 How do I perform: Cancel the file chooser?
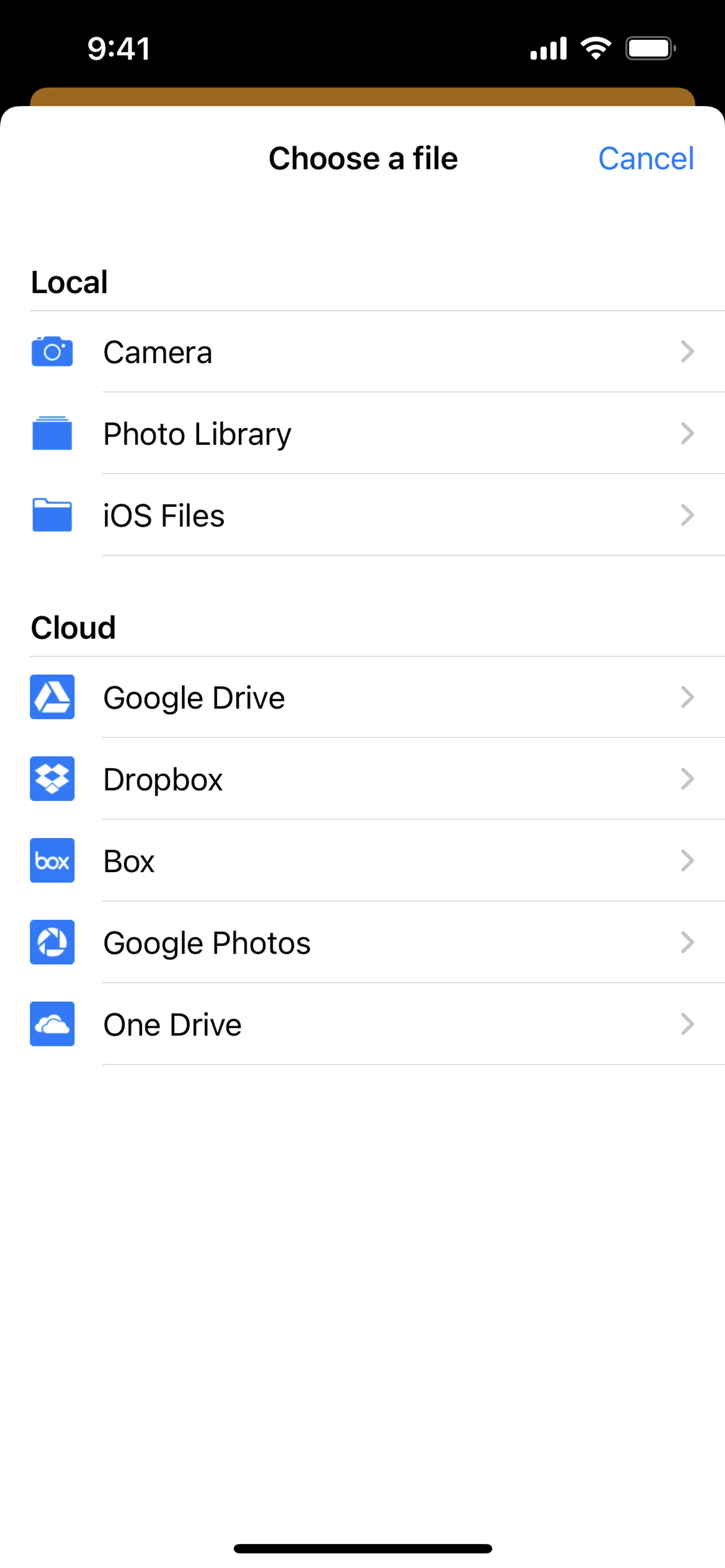pos(645,159)
